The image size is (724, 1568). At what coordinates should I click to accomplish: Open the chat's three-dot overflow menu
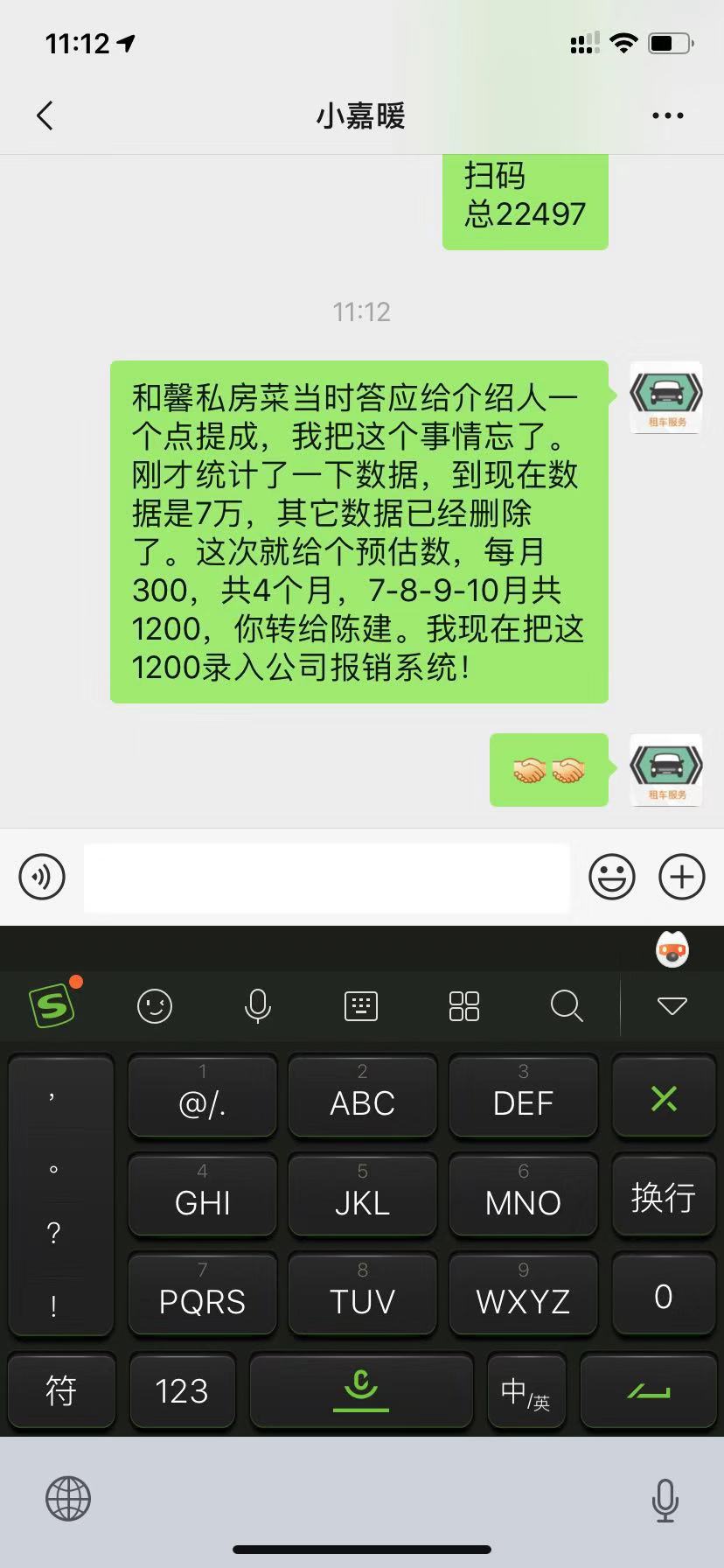[667, 115]
